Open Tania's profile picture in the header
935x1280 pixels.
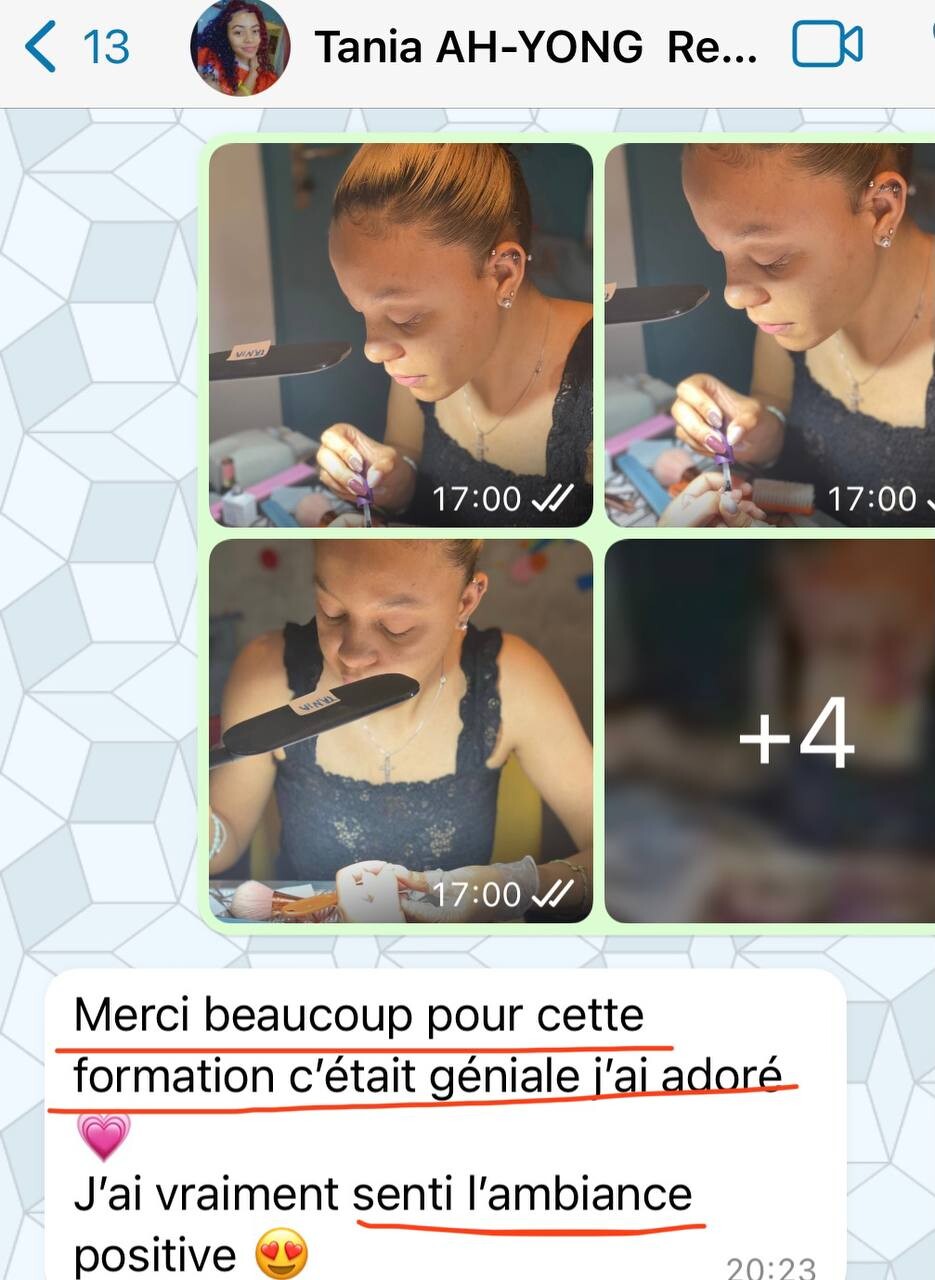pos(240,47)
